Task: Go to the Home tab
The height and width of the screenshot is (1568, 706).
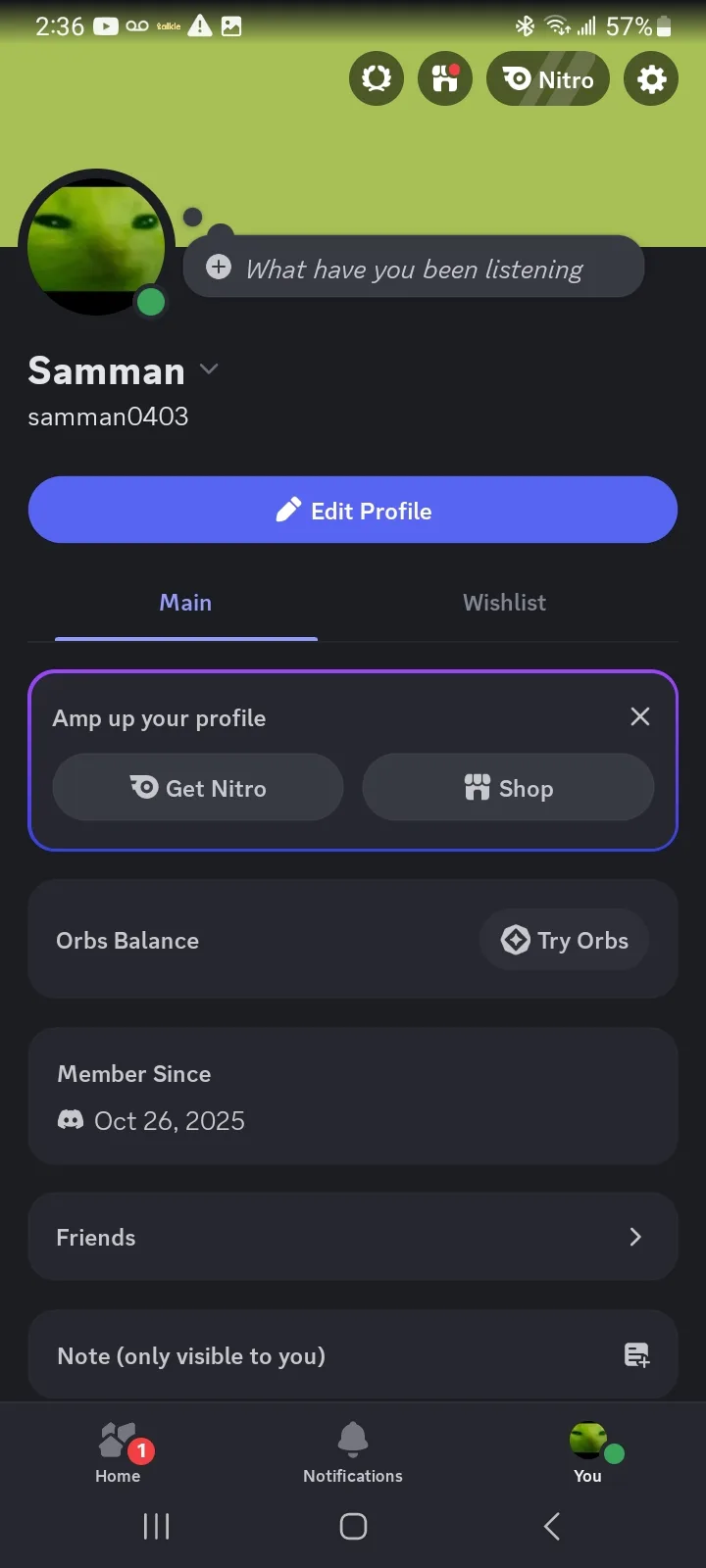Action: click(x=118, y=1452)
